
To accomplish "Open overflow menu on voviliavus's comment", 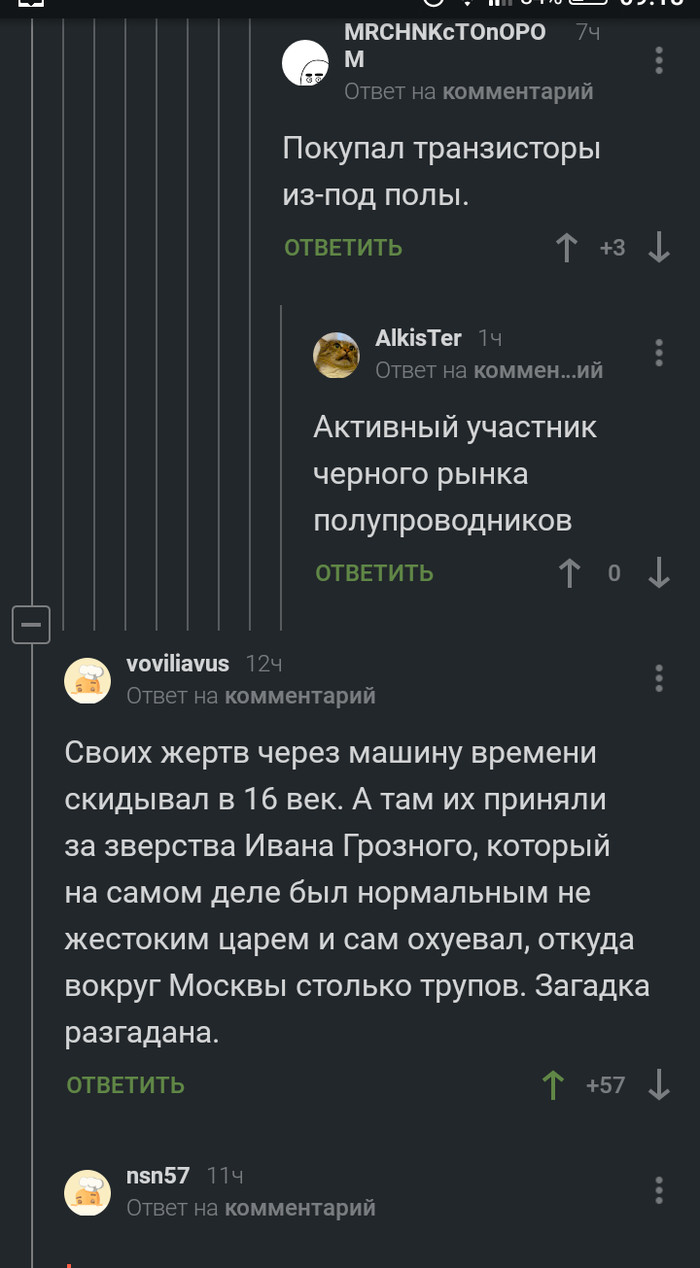I will click(x=659, y=677).
